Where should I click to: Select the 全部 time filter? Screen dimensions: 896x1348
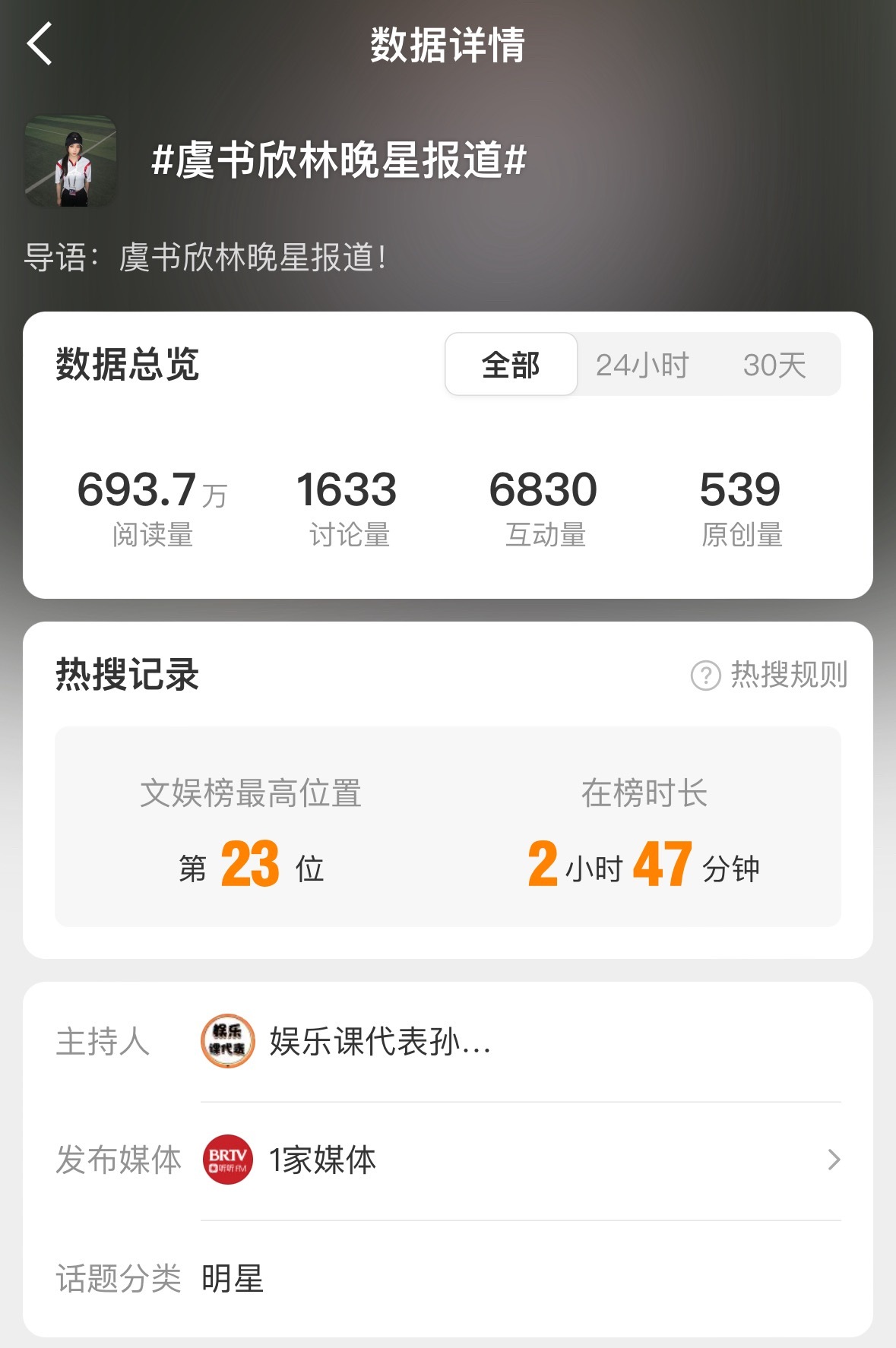[x=510, y=365]
